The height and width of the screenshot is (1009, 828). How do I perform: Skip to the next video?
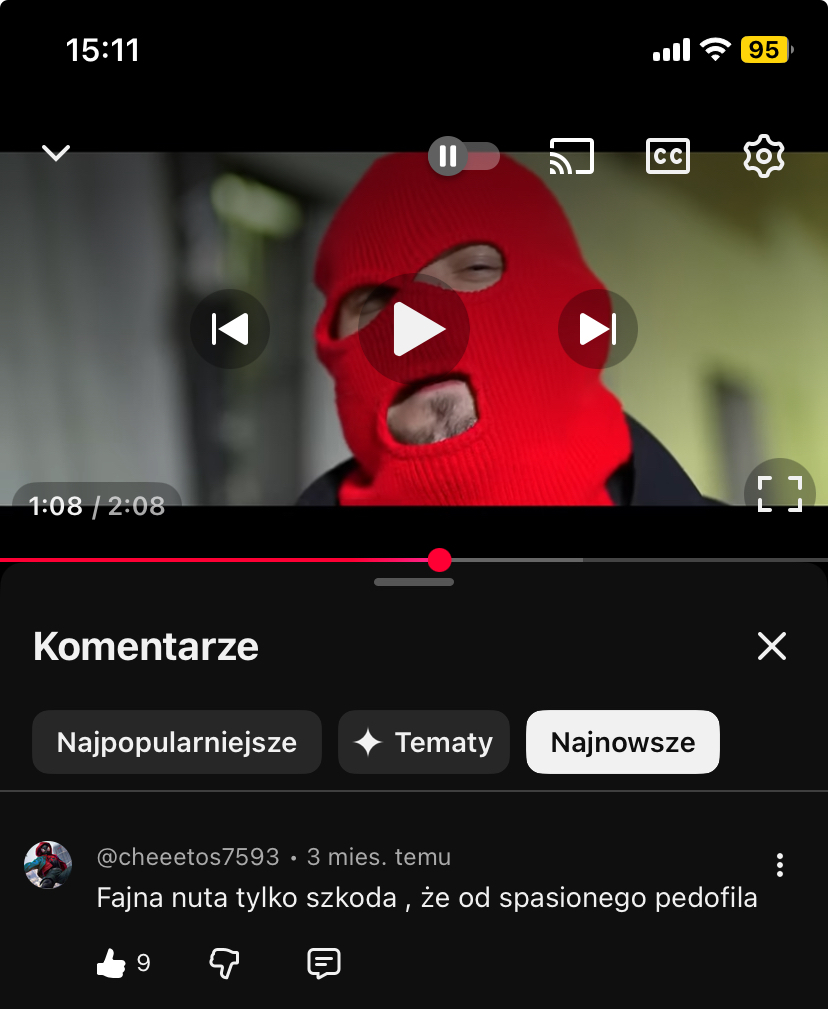598,329
